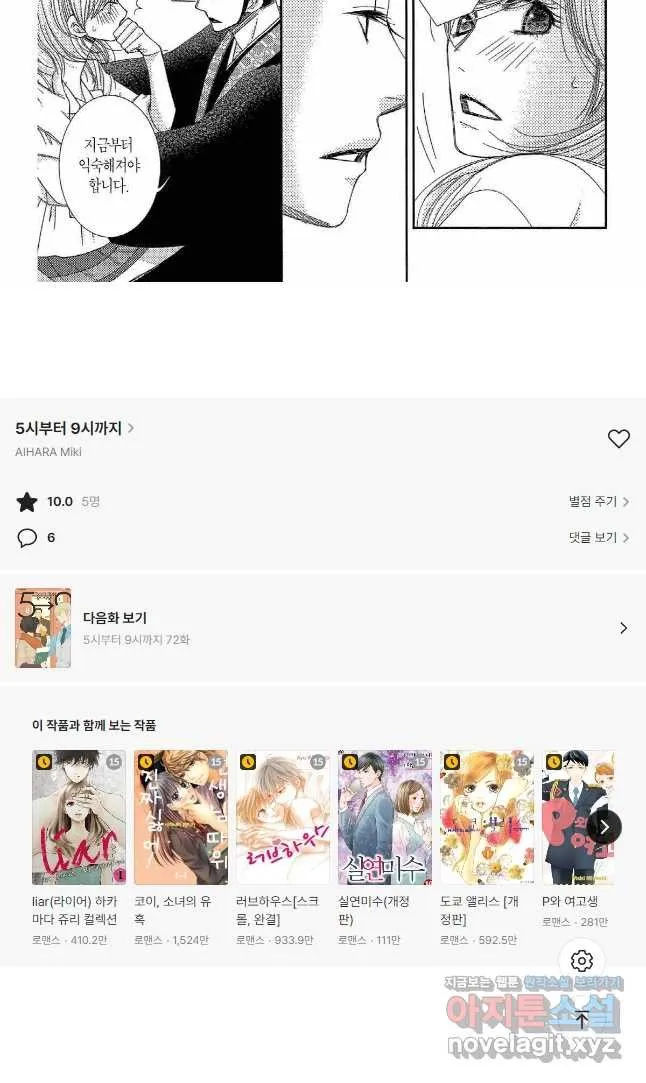Open viewer settings gear
646x1083 pixels.
(x=582, y=961)
